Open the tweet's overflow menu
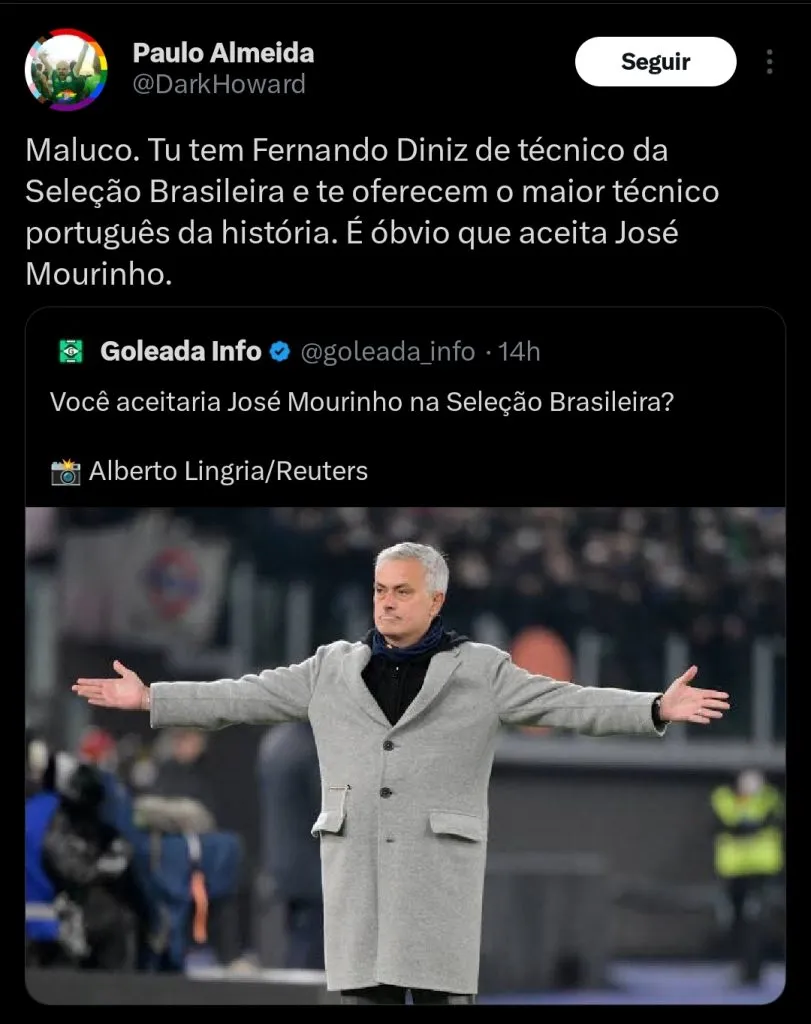The height and width of the screenshot is (1024, 811). [769, 62]
